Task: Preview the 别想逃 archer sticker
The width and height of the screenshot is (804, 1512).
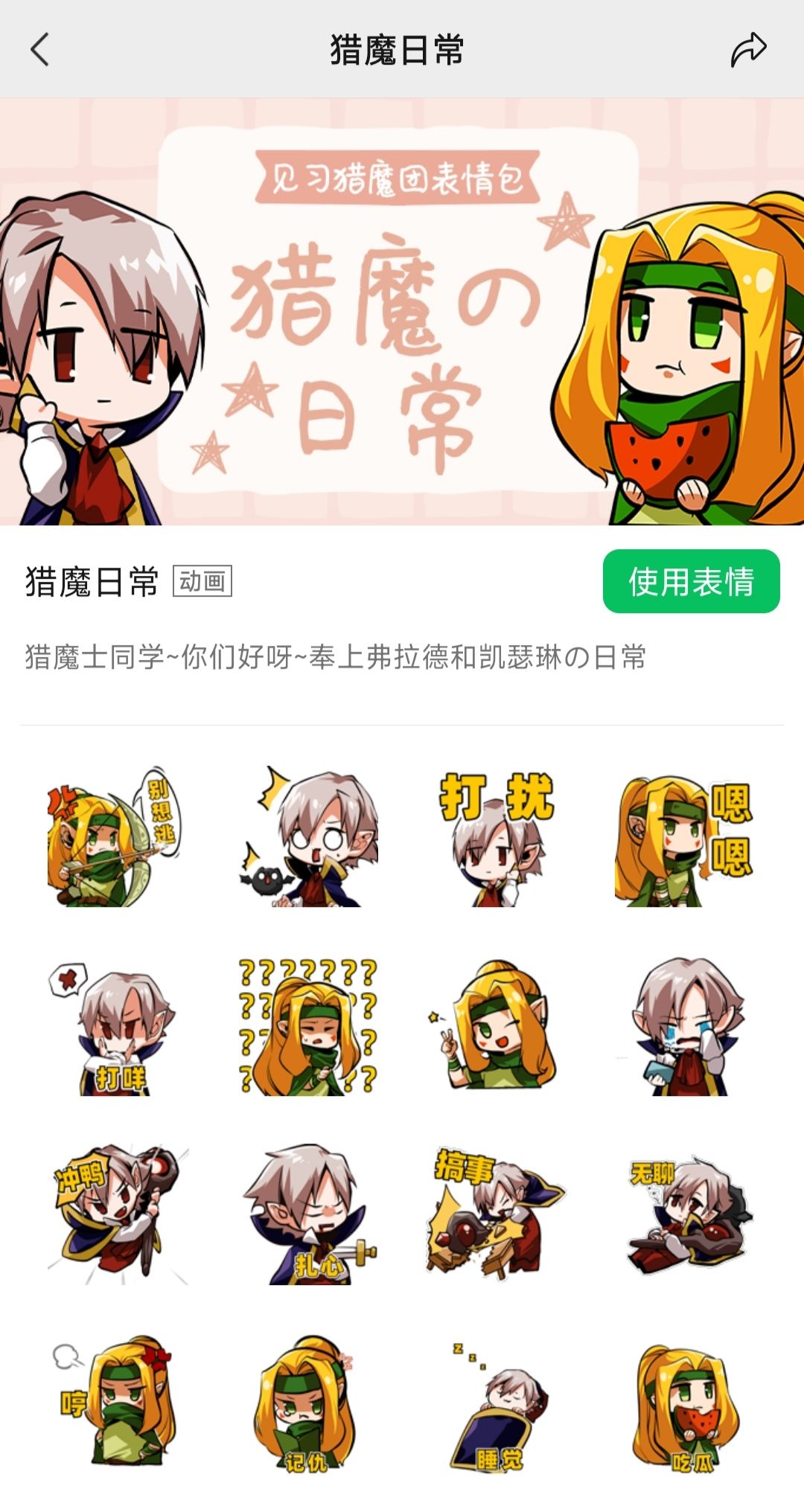Action: coord(114,837)
